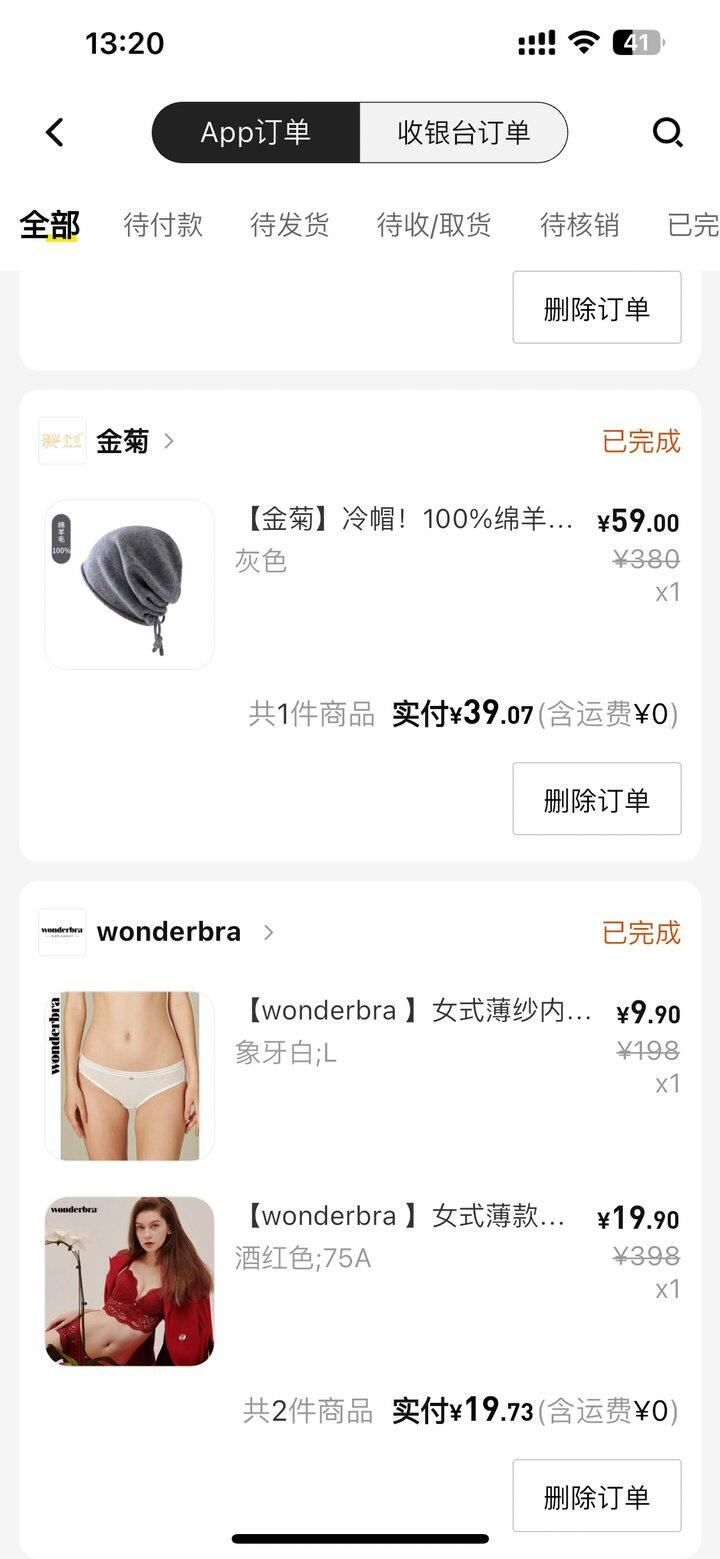
Task: Switch to the 待发货 tab
Action: tap(289, 225)
